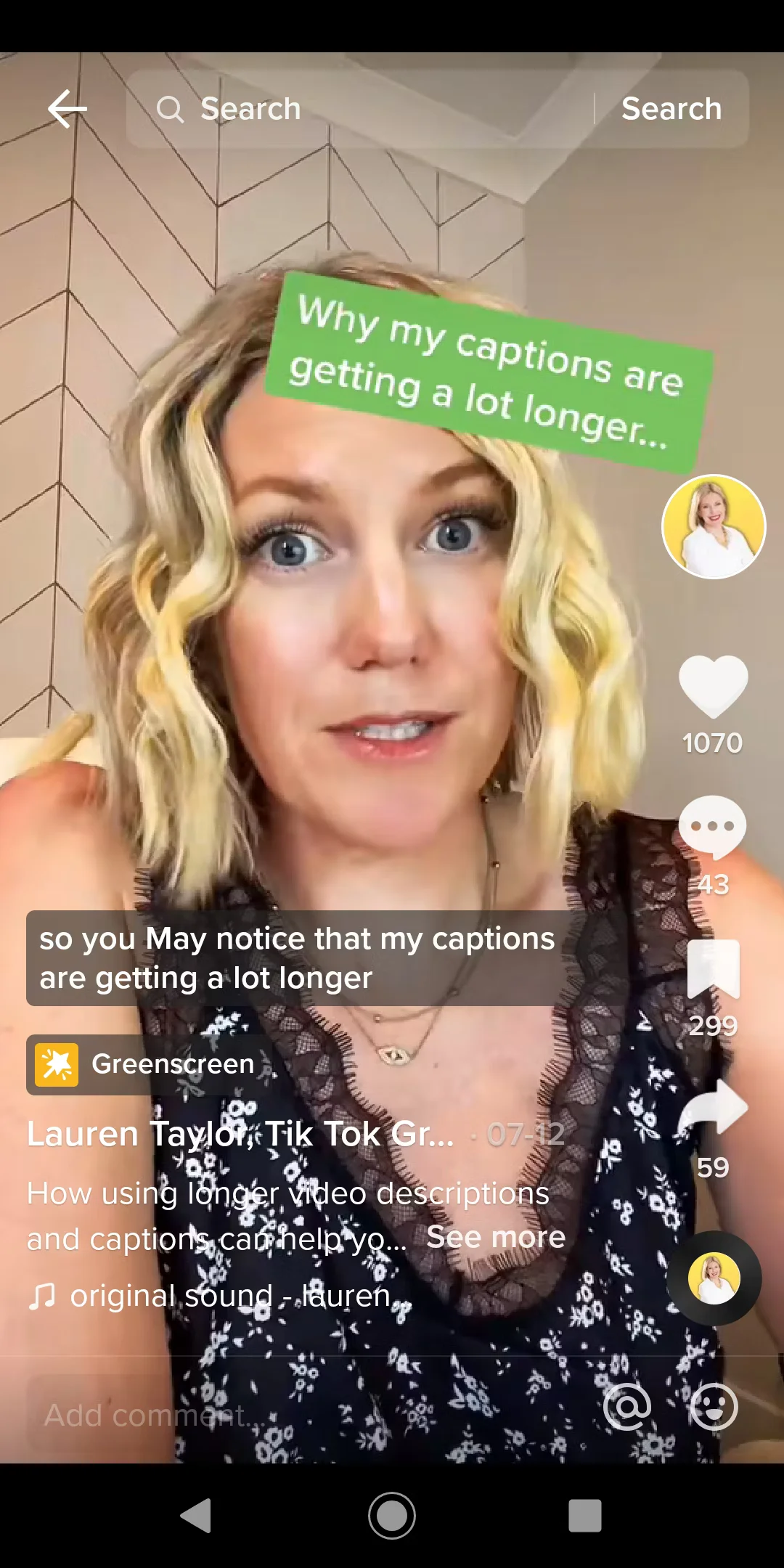
Task: Go back using the arrow icon
Action: pos(67,109)
